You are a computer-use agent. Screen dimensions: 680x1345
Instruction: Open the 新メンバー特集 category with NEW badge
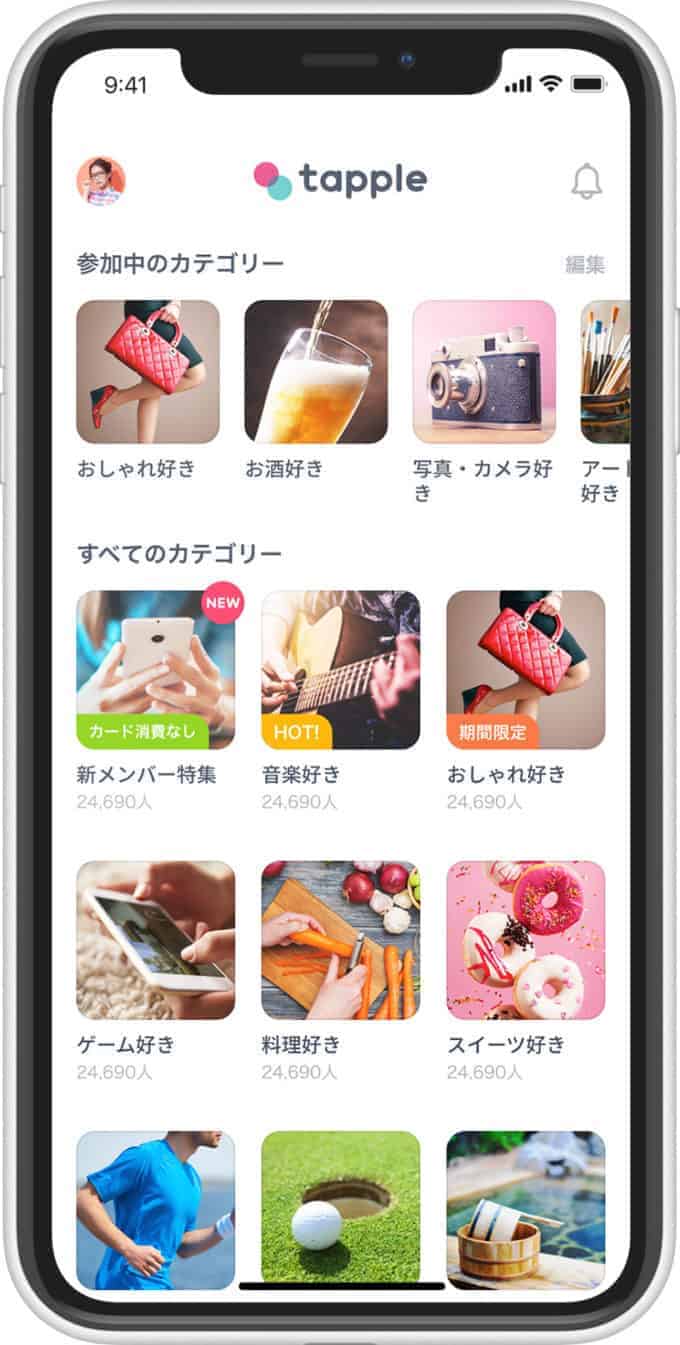pos(156,670)
